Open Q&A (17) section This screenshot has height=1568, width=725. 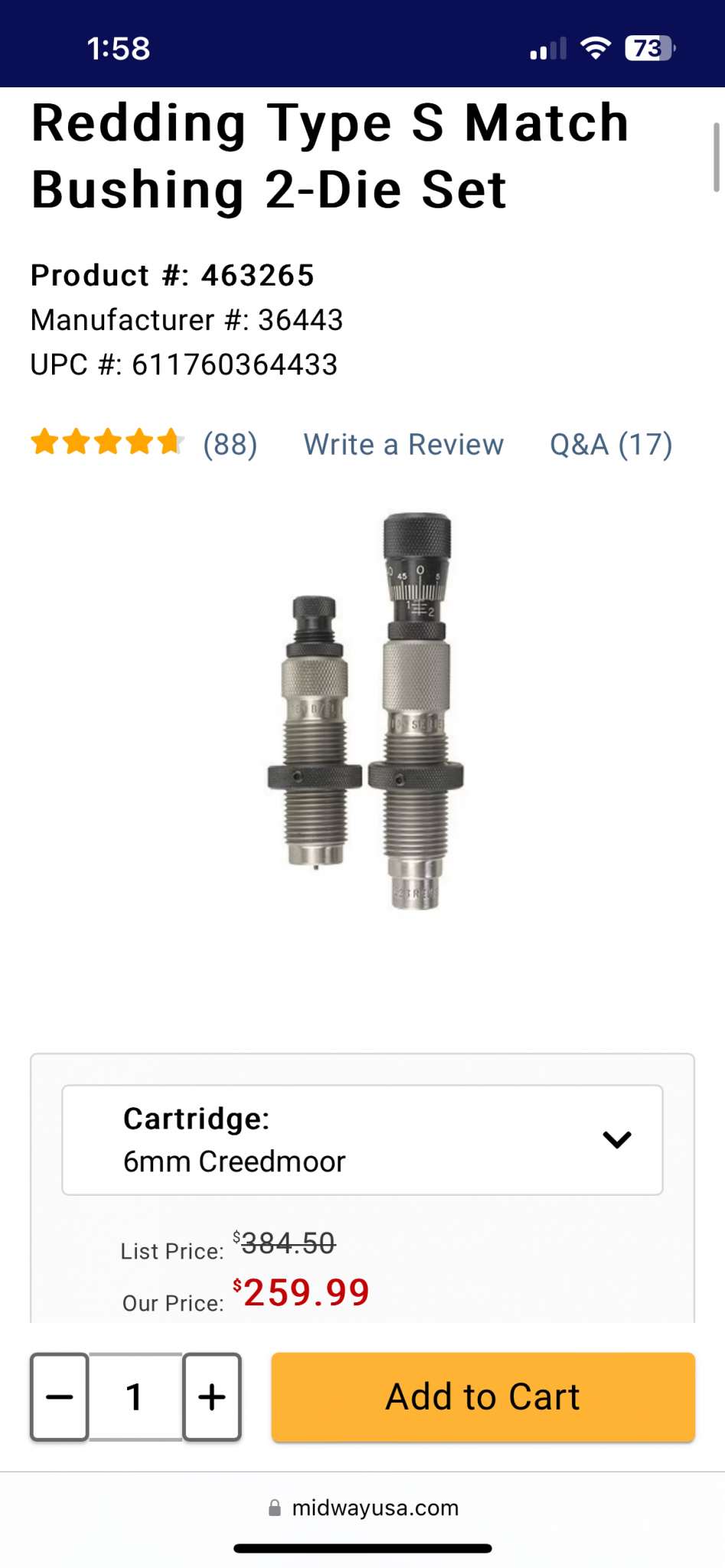(x=611, y=444)
